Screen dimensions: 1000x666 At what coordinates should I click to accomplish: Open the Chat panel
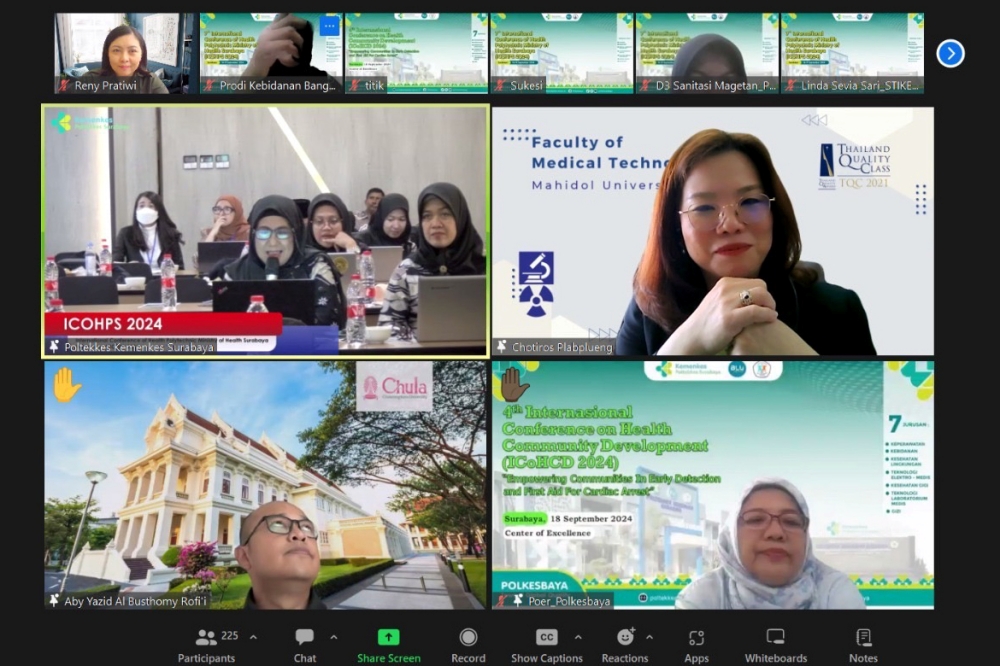305,643
